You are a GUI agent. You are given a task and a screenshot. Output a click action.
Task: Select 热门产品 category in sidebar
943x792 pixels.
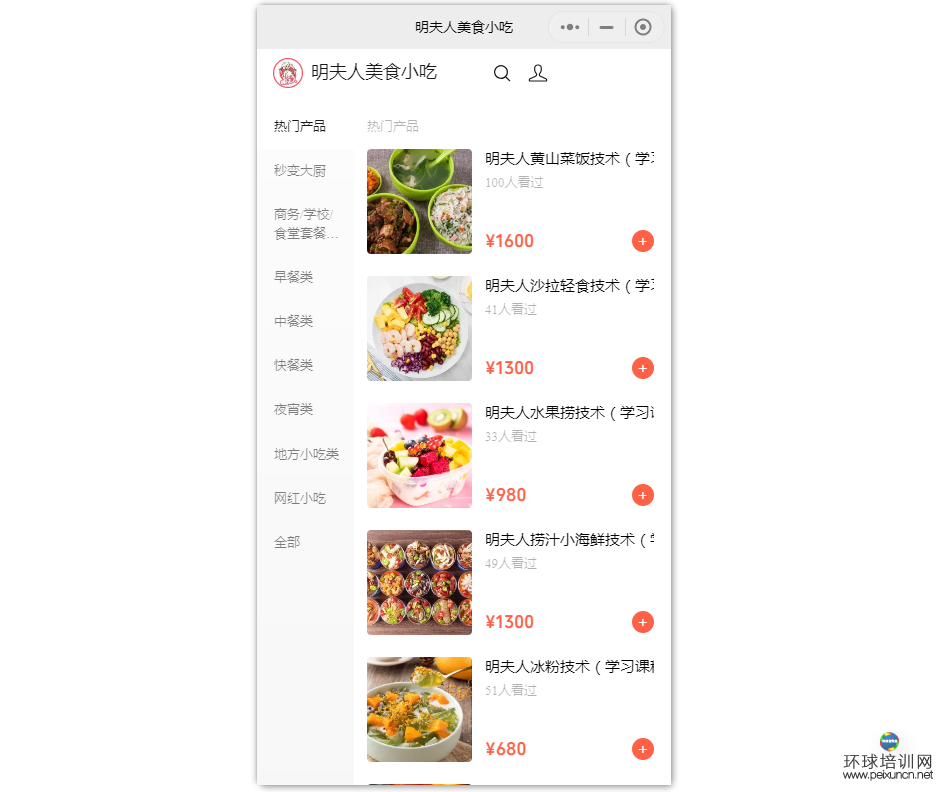pyautogui.click(x=300, y=126)
